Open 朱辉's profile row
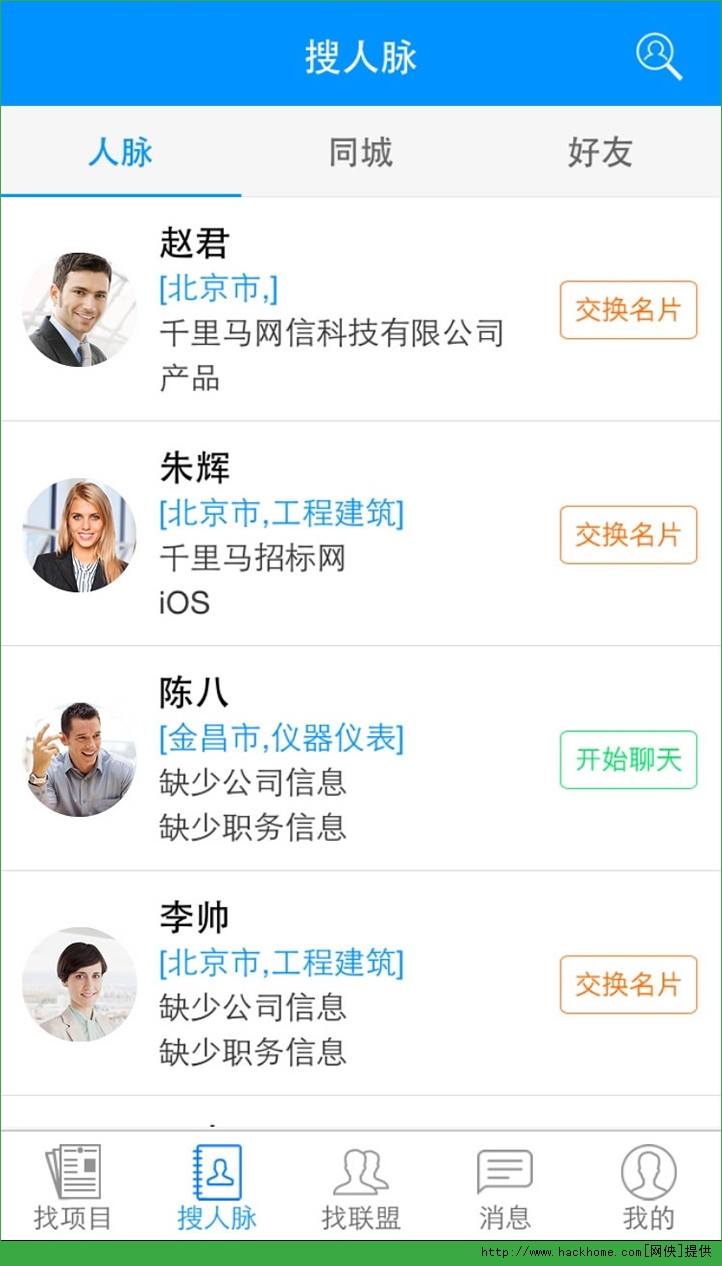Screen dimensions: 722x1266 pos(330,535)
